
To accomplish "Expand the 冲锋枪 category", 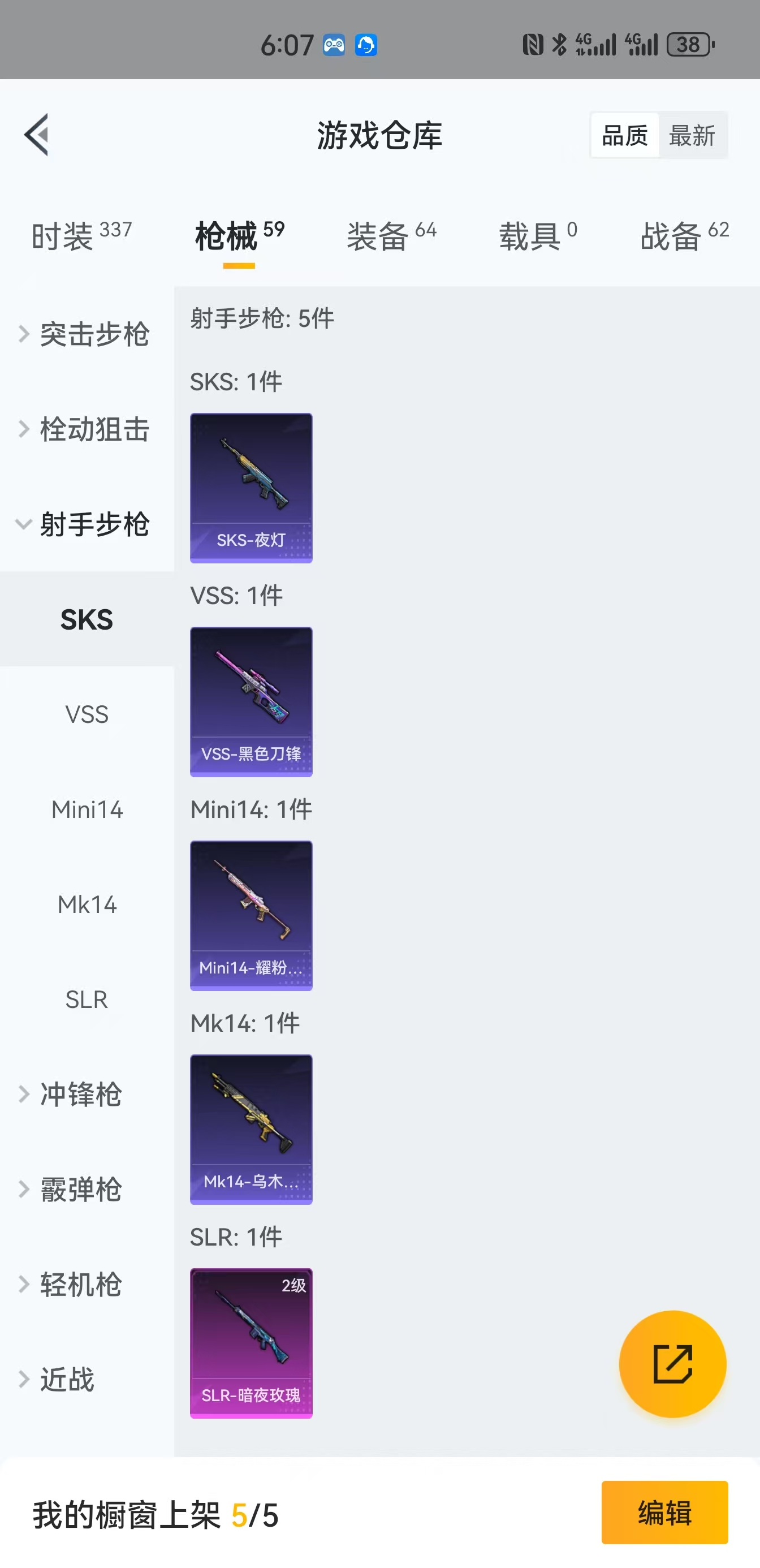I will coord(82,1094).
